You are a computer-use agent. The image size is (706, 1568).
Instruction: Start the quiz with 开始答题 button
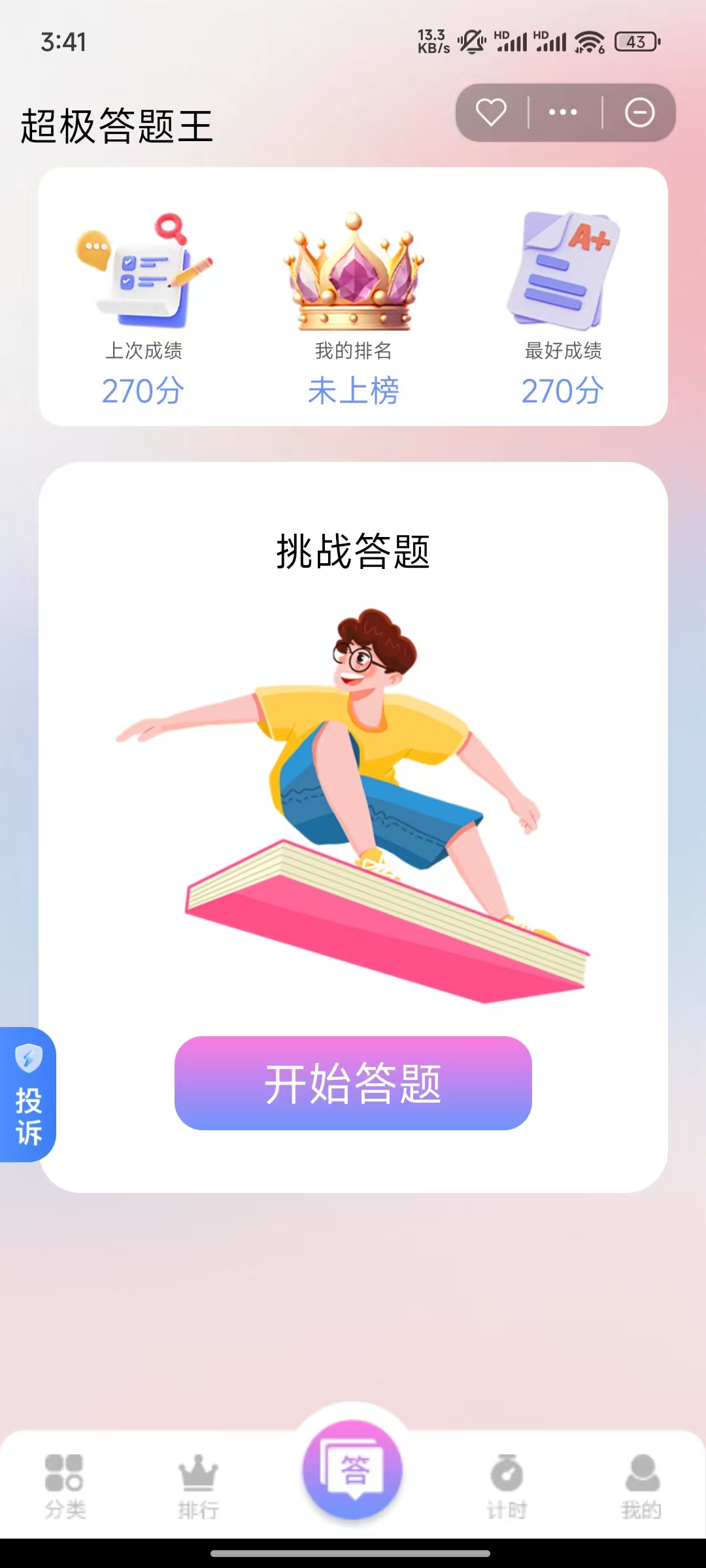click(353, 1083)
